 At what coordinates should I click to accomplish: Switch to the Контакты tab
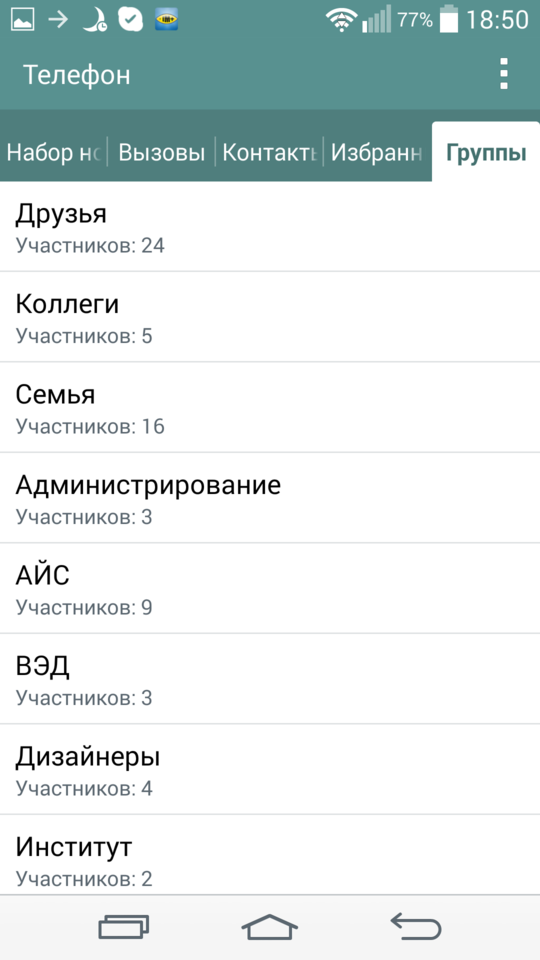coord(269,152)
